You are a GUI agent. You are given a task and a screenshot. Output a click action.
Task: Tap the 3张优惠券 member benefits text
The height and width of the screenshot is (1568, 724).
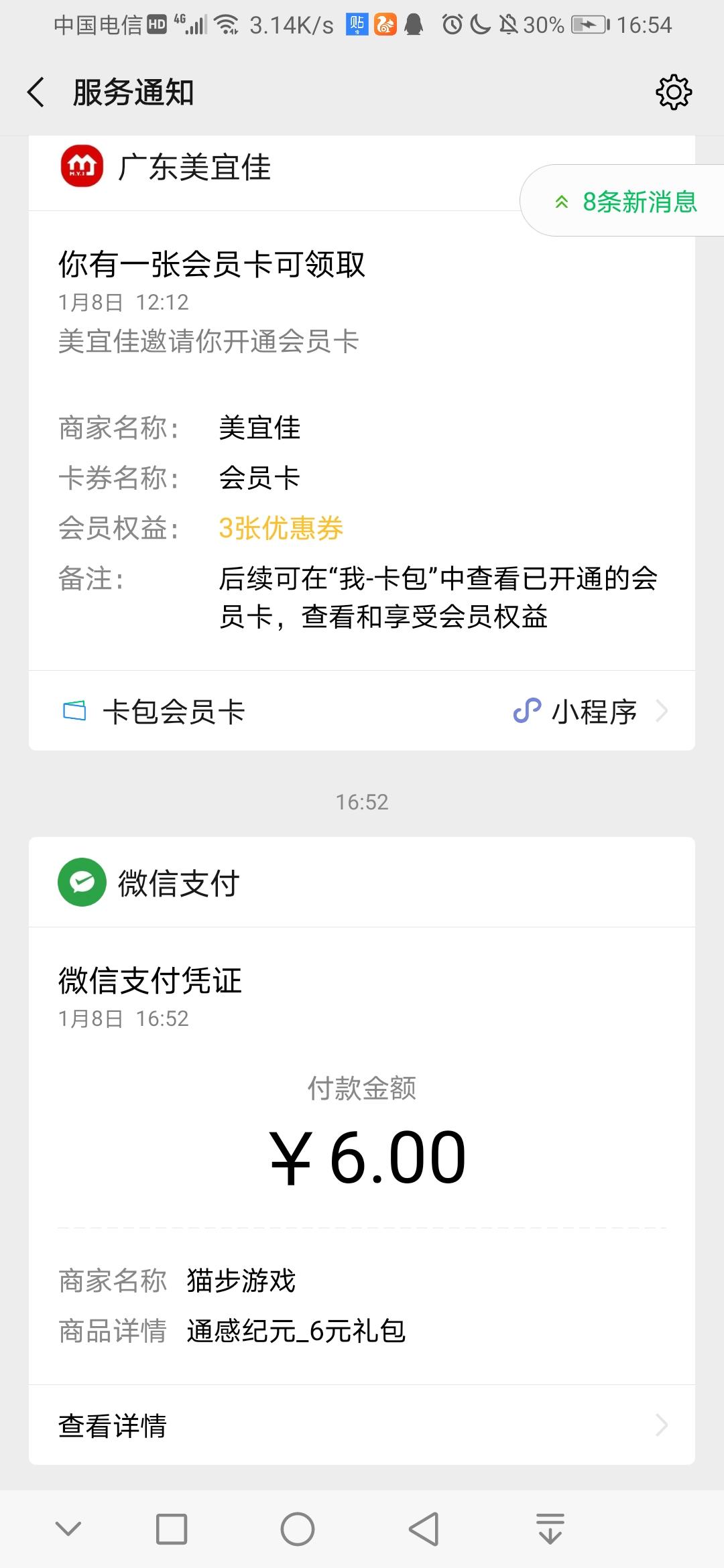click(280, 529)
